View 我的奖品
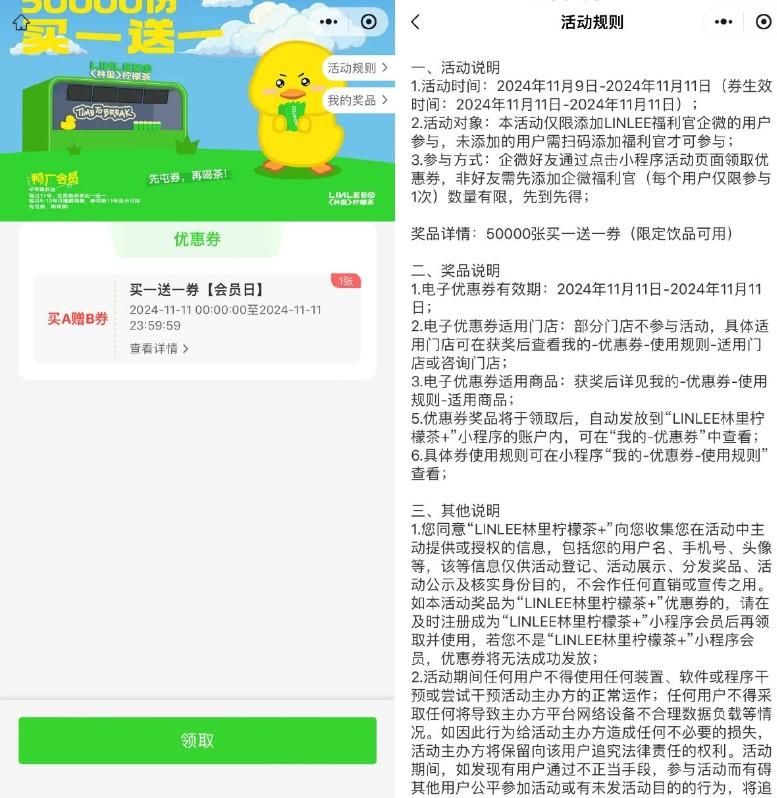Image resolution: width=777 pixels, height=798 pixels. coord(357,101)
